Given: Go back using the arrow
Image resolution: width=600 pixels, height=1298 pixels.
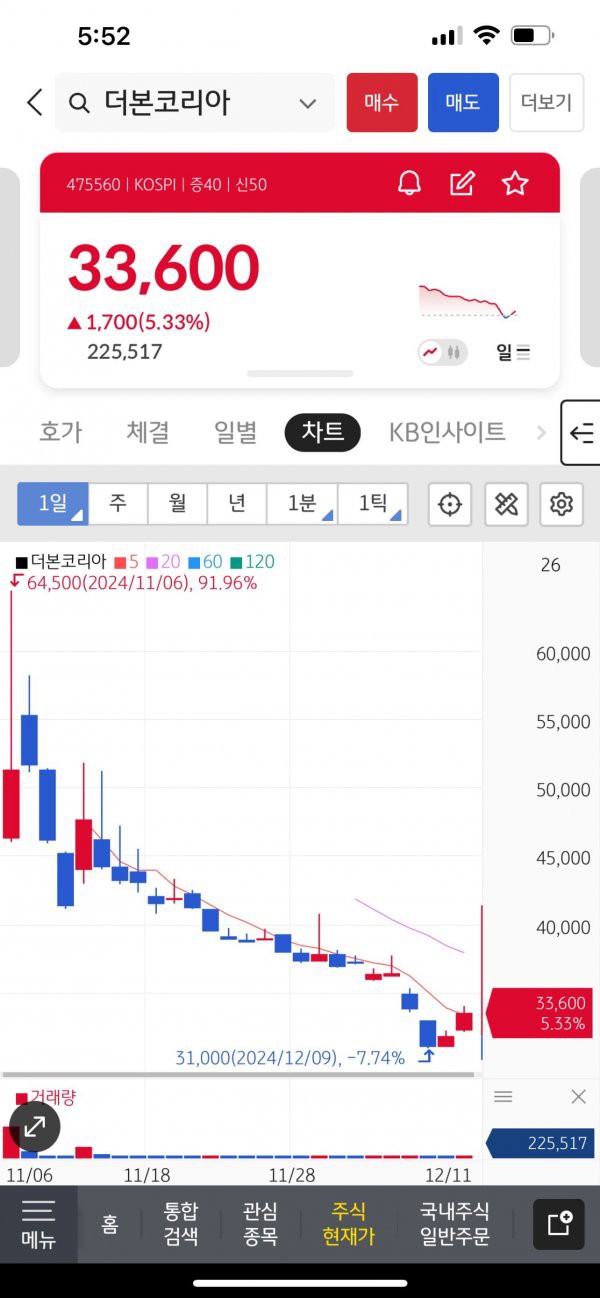Looking at the screenshot, I should pos(34,102).
